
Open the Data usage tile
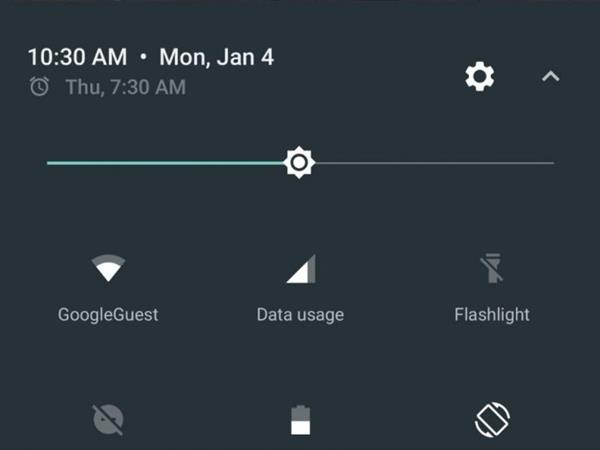[x=300, y=270]
